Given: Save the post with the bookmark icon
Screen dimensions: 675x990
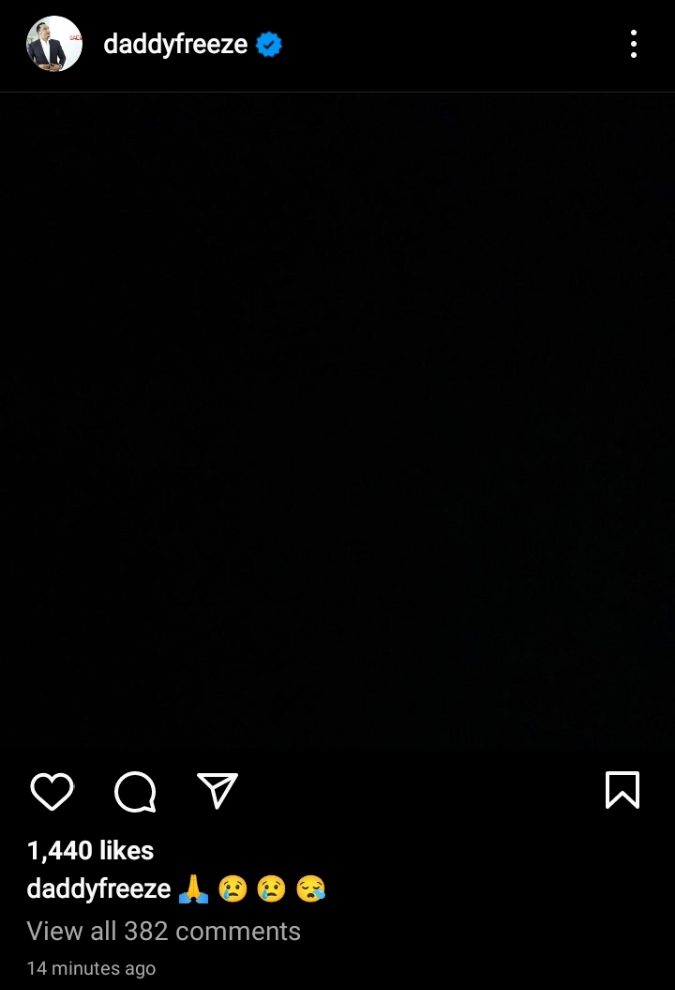Looking at the screenshot, I should coord(622,791).
